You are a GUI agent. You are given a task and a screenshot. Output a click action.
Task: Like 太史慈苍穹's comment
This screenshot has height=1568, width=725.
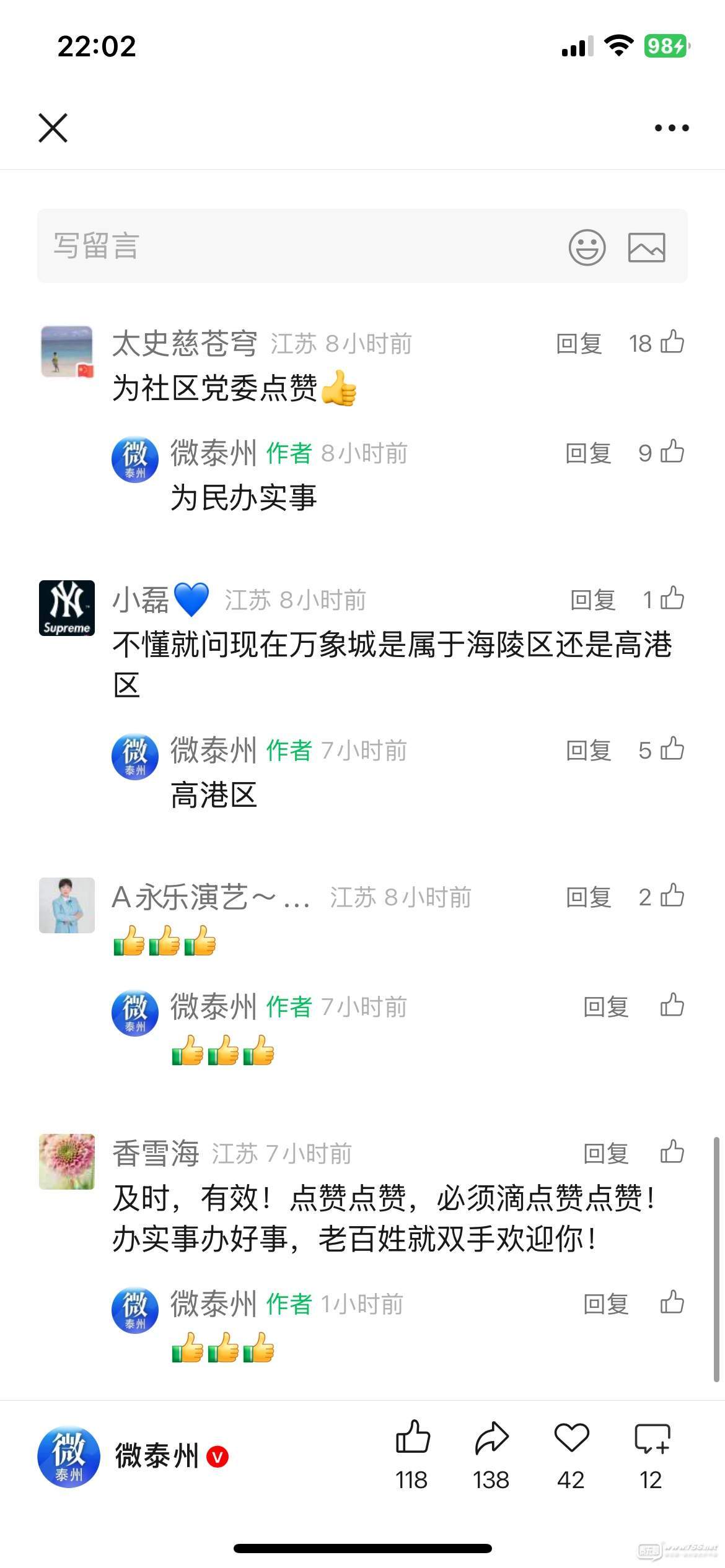[x=672, y=342]
